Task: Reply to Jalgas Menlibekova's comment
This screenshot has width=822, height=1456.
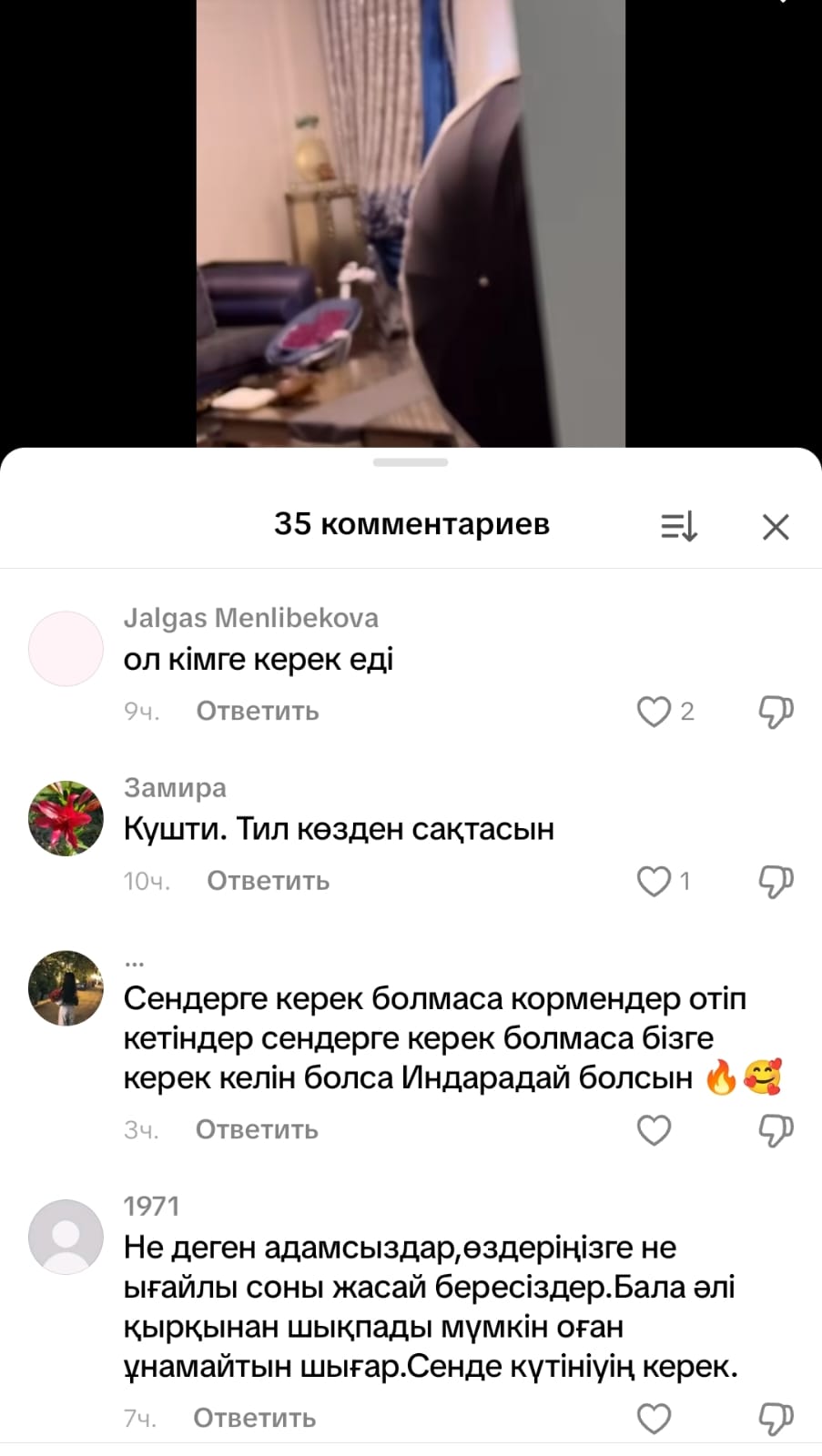Action: (258, 712)
